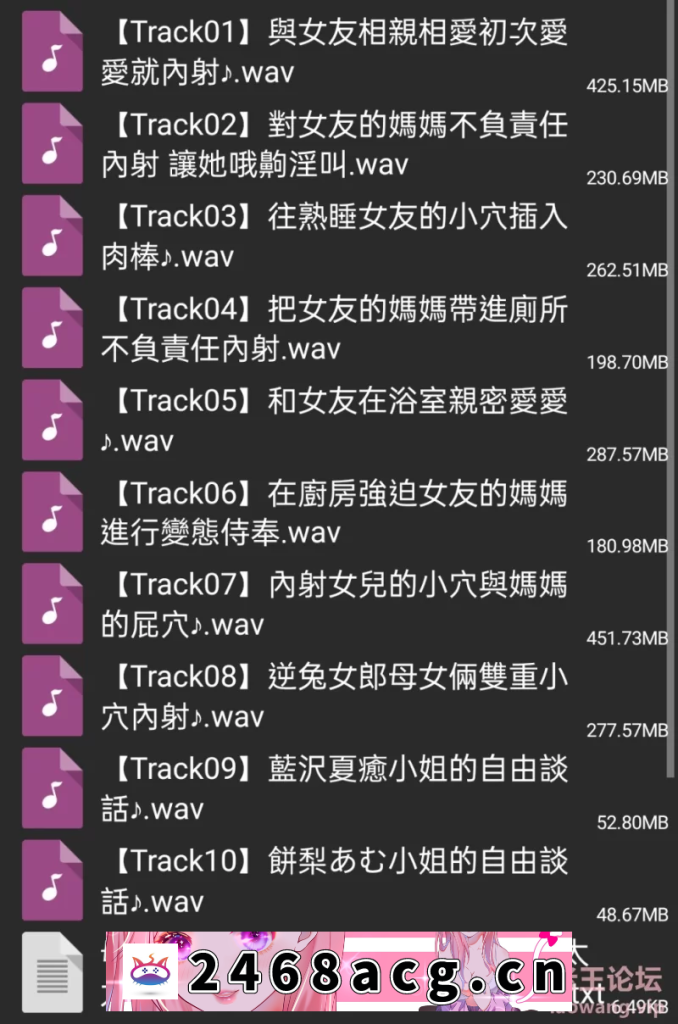
Task: Open the 180.98MB Track06 file
Action: pos(334,513)
